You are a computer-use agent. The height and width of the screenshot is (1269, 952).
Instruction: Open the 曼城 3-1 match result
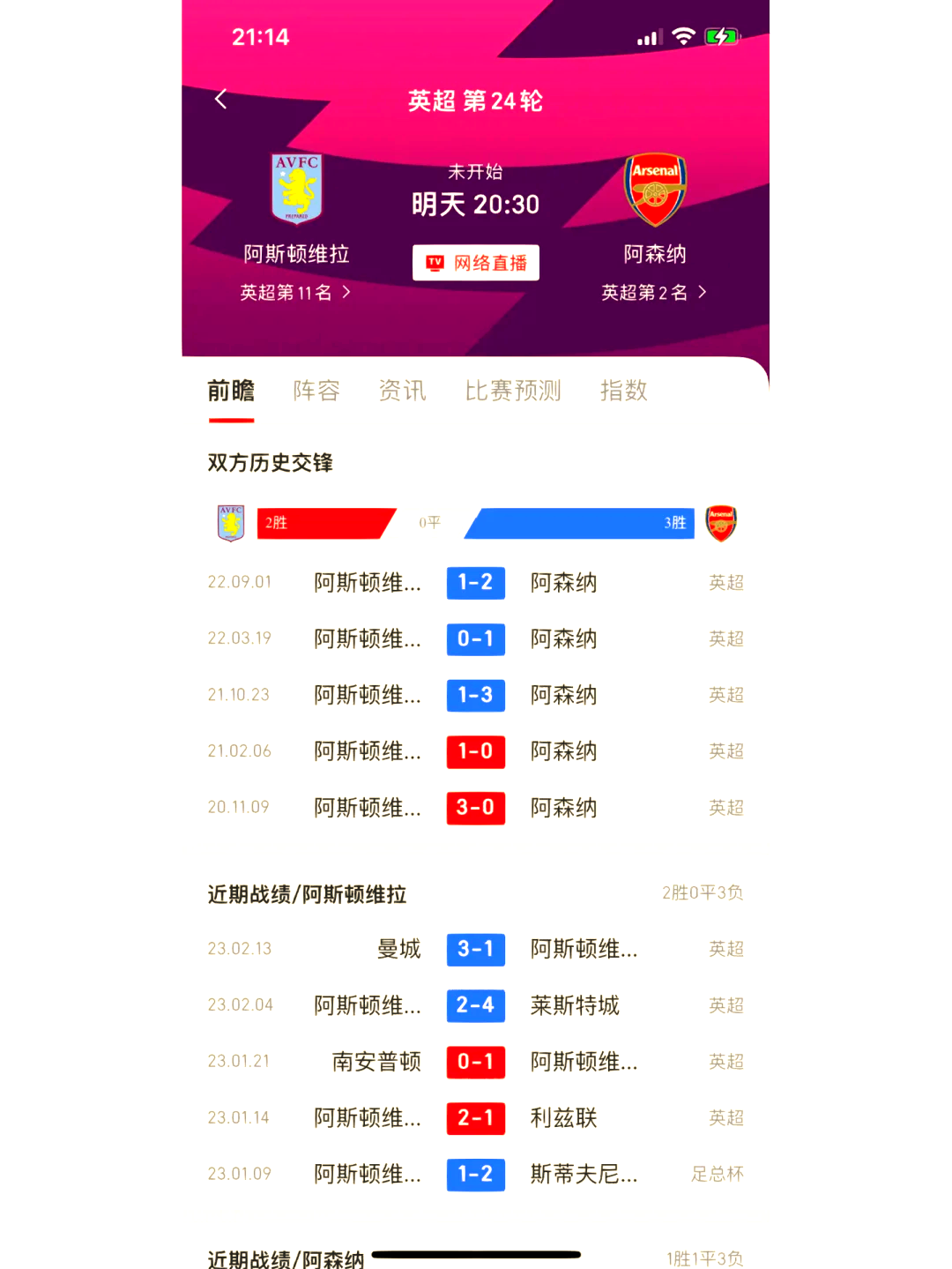coord(476,950)
